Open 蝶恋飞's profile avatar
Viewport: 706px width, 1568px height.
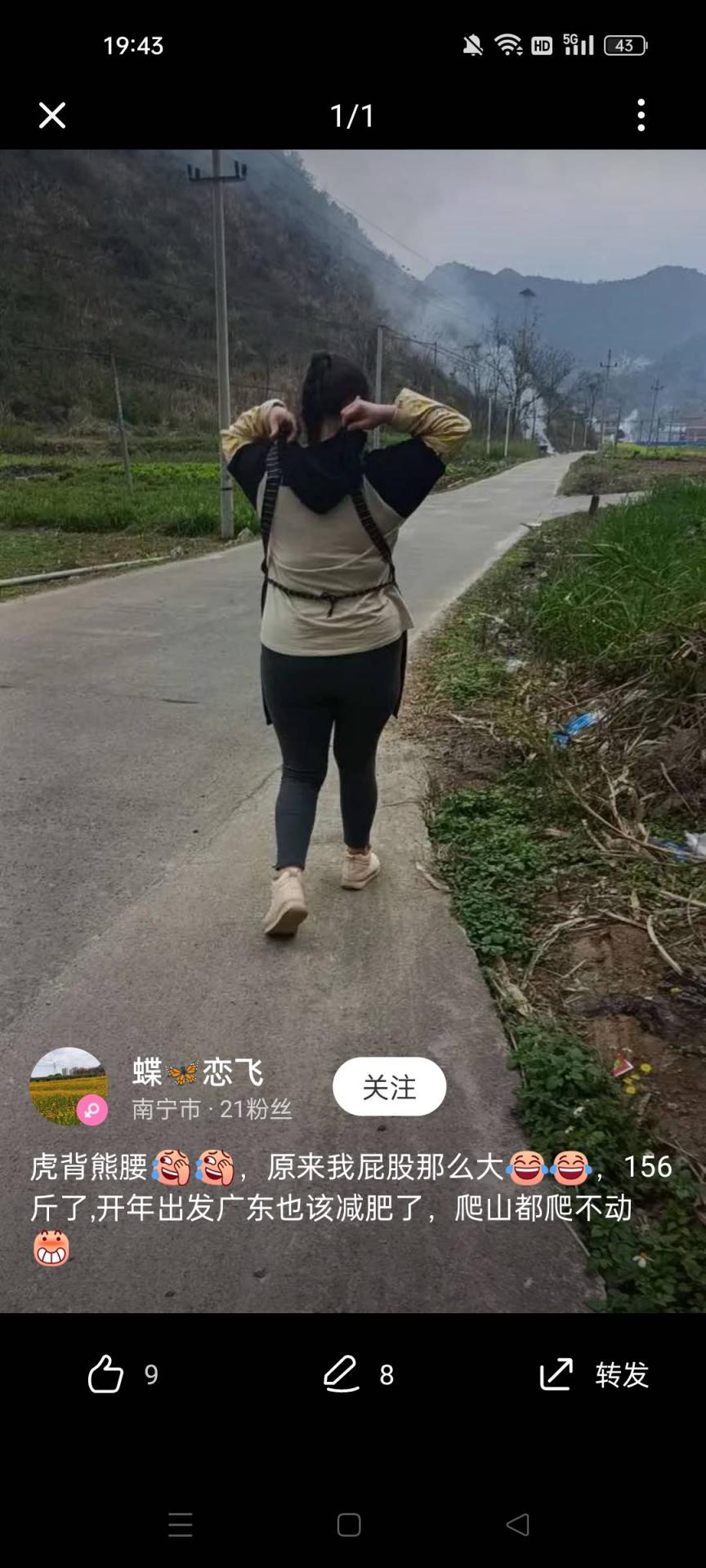pos(69,1086)
